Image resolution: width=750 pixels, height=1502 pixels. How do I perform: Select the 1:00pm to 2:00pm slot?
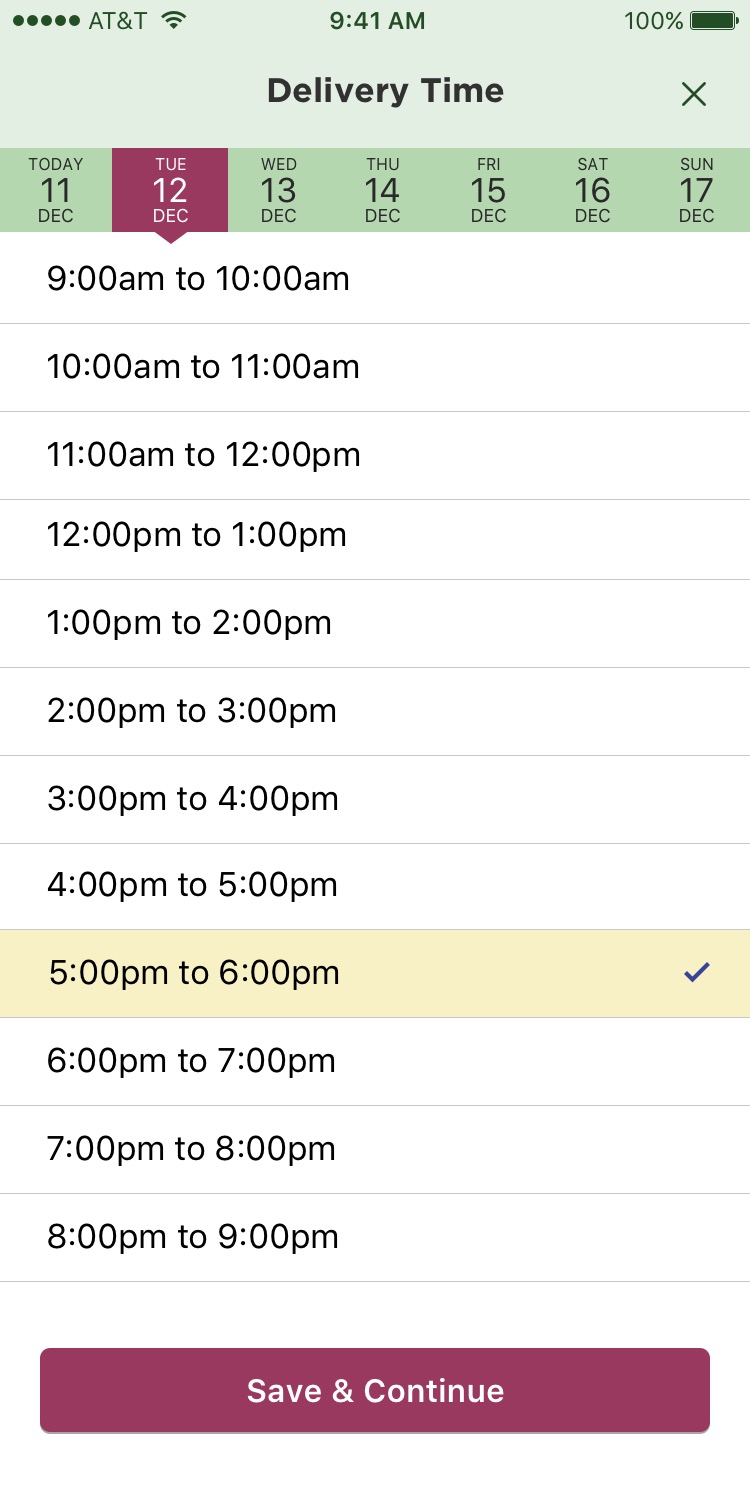point(375,623)
